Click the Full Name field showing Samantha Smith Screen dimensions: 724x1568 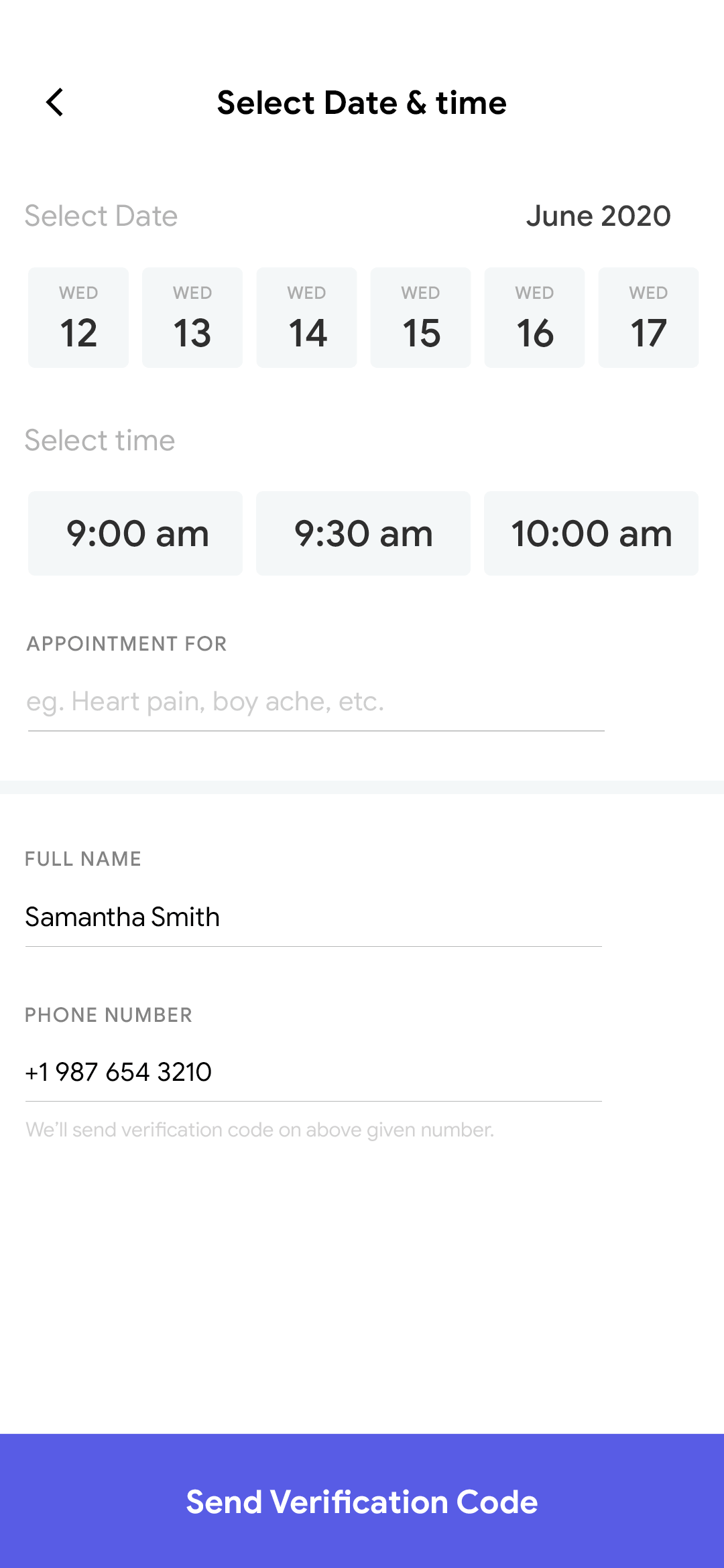click(315, 917)
